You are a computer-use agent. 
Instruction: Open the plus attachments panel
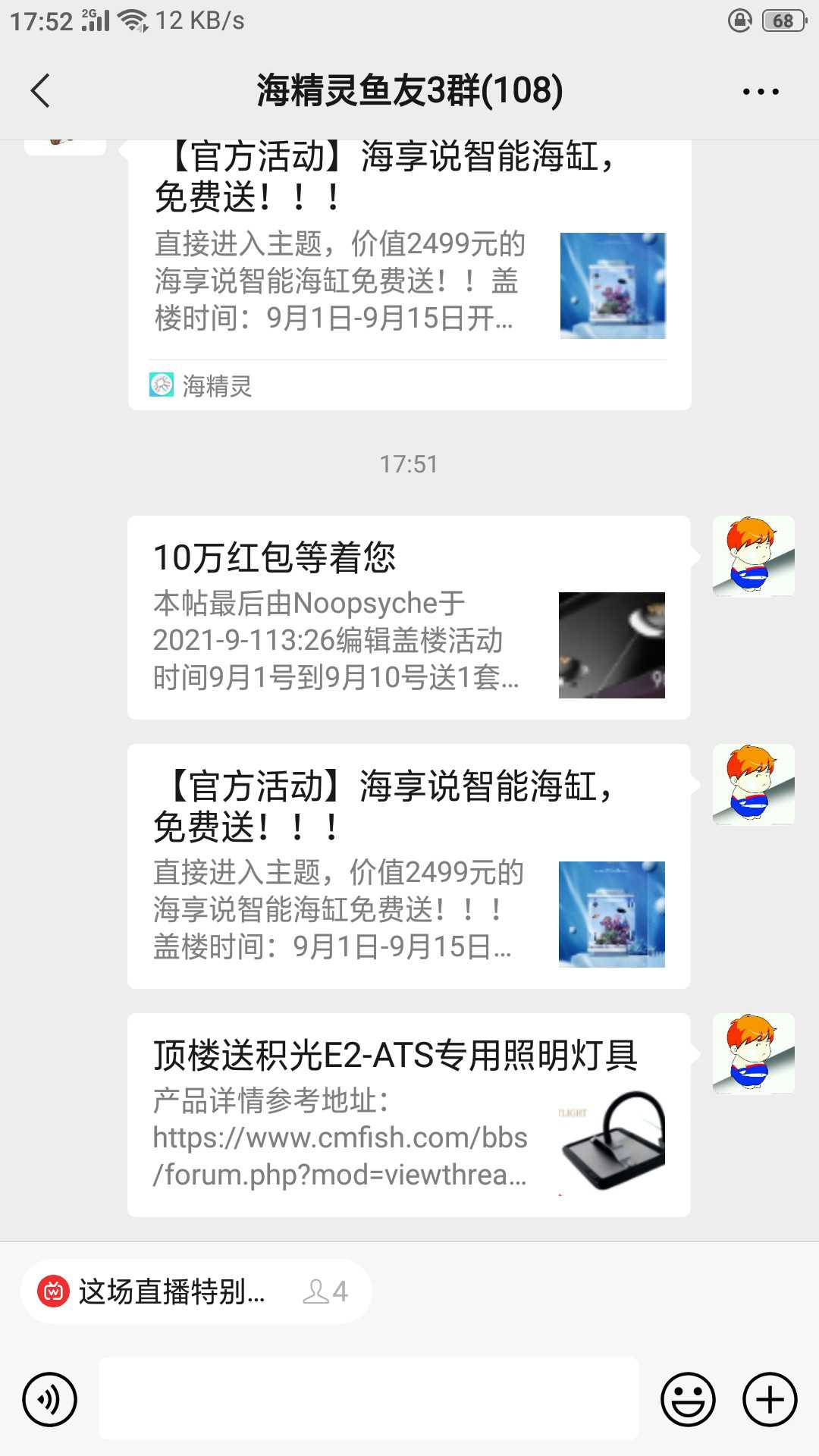tap(770, 1399)
